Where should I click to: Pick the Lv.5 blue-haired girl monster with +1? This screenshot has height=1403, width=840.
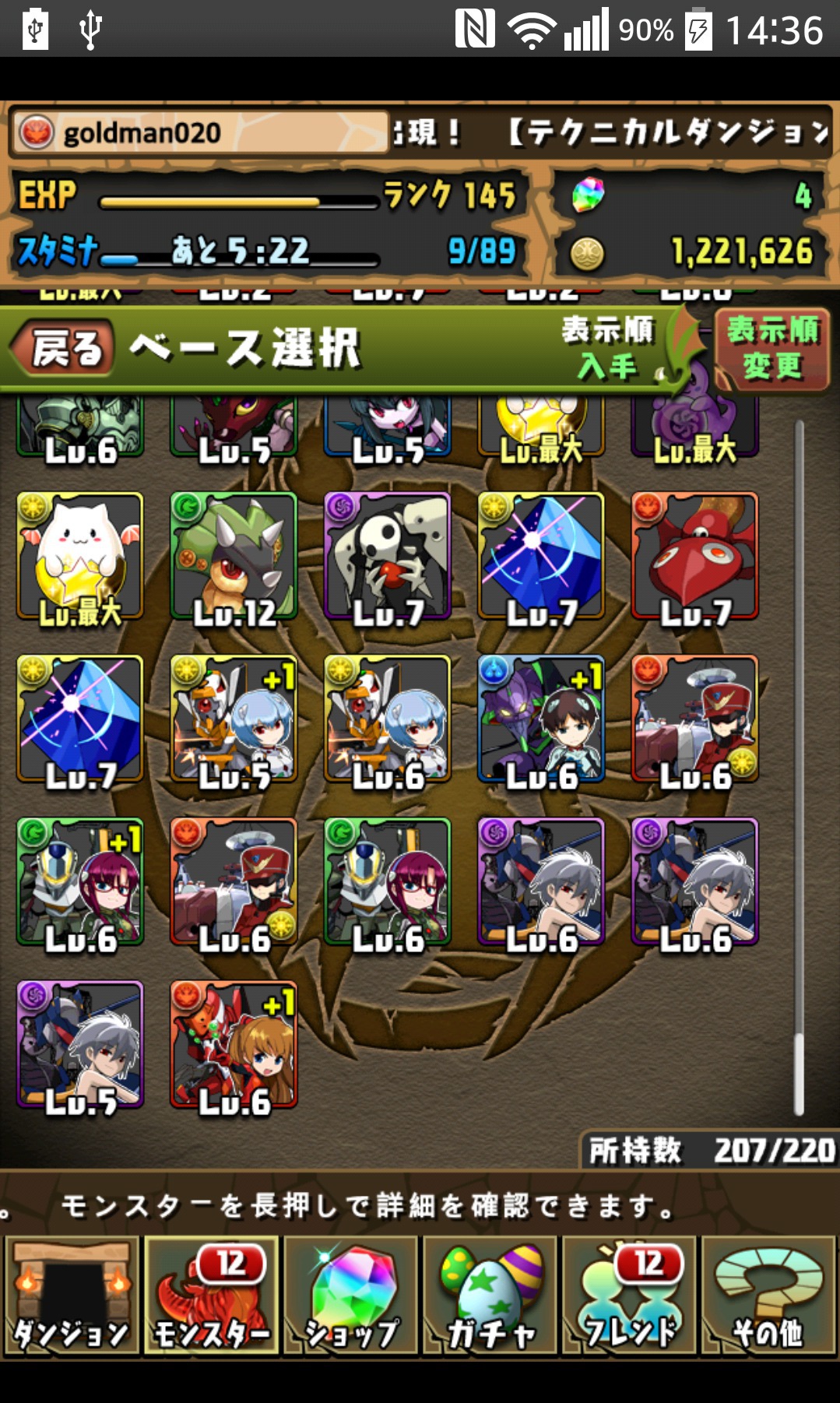(234, 719)
